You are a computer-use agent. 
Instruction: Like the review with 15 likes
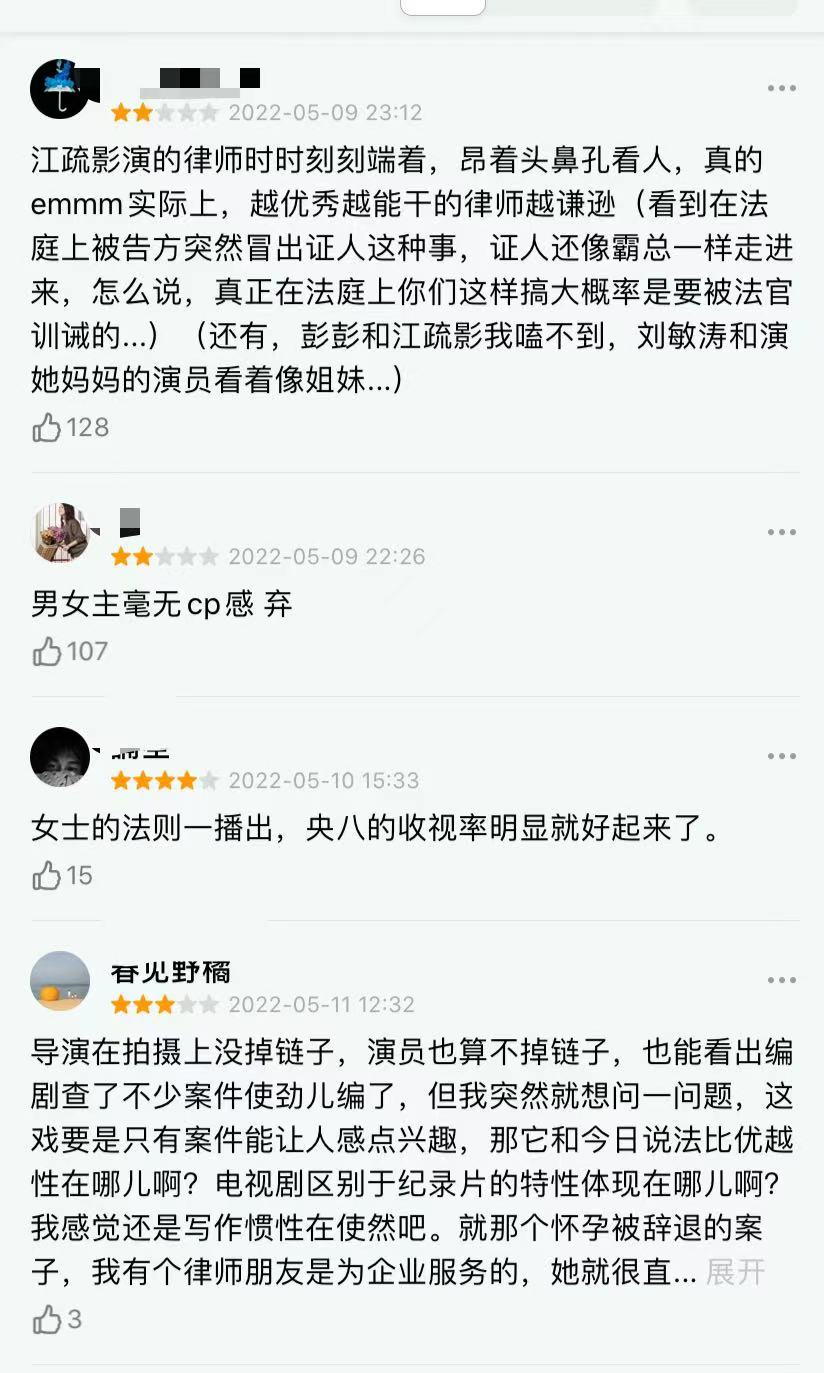47,876
